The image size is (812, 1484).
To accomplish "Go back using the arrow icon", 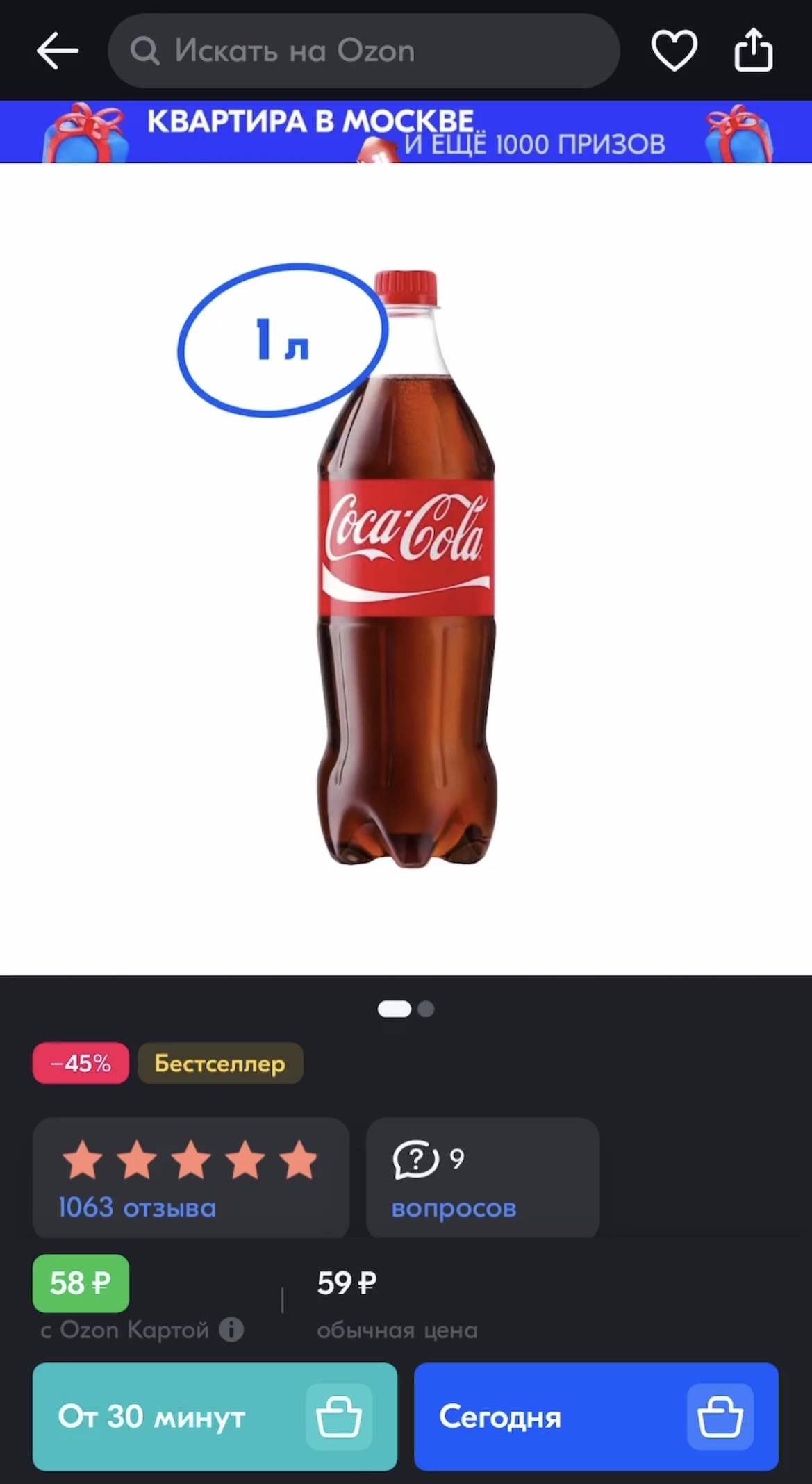I will click(57, 51).
